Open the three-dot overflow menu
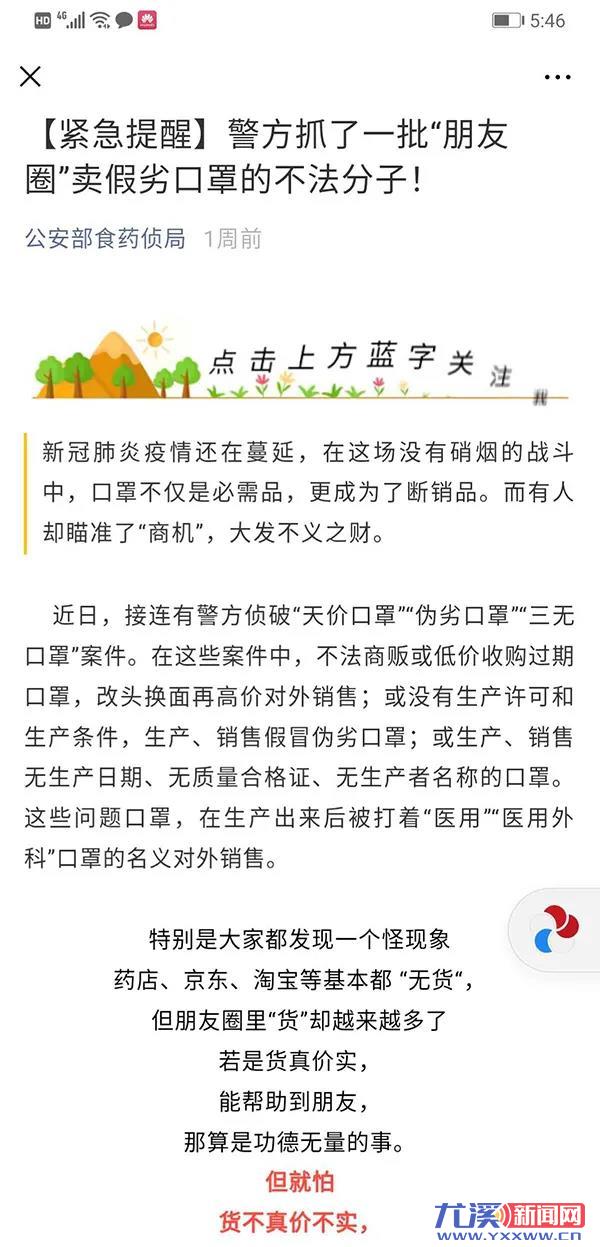 tap(557, 77)
